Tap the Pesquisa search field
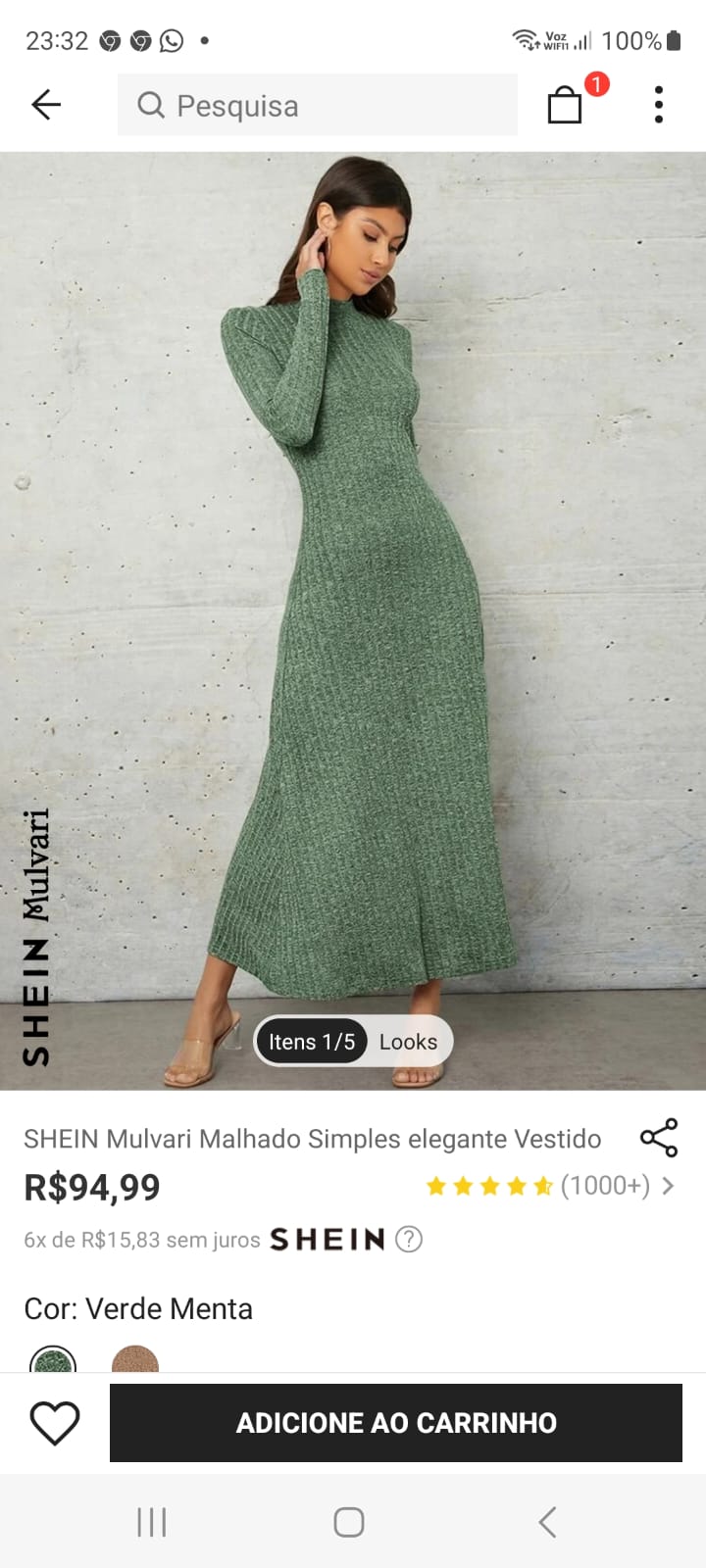 [317, 105]
